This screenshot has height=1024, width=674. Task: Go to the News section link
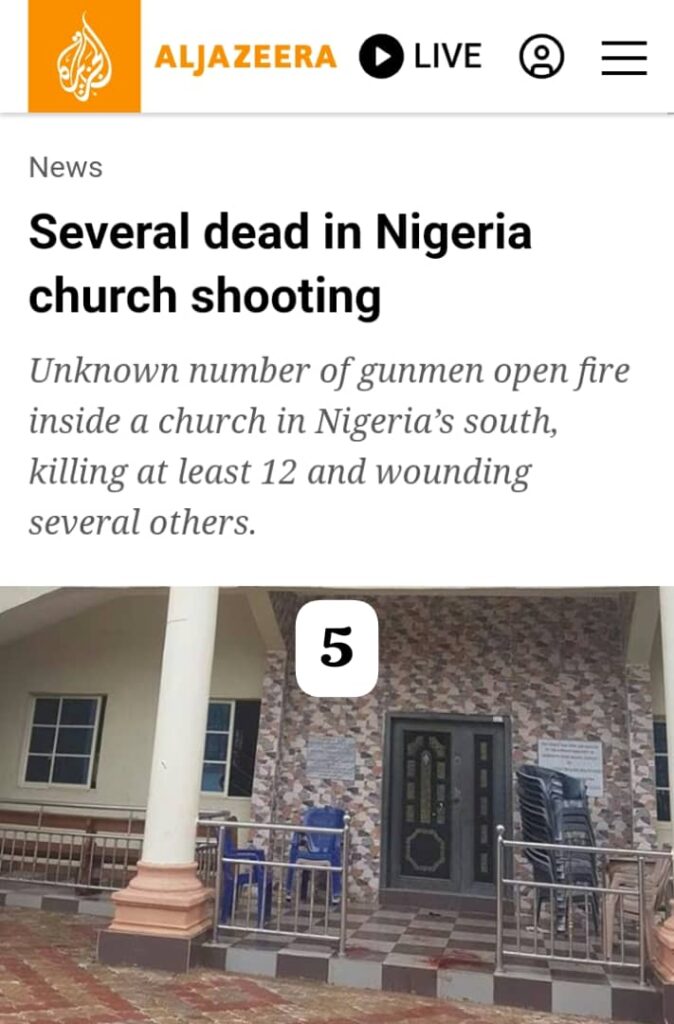[66, 167]
